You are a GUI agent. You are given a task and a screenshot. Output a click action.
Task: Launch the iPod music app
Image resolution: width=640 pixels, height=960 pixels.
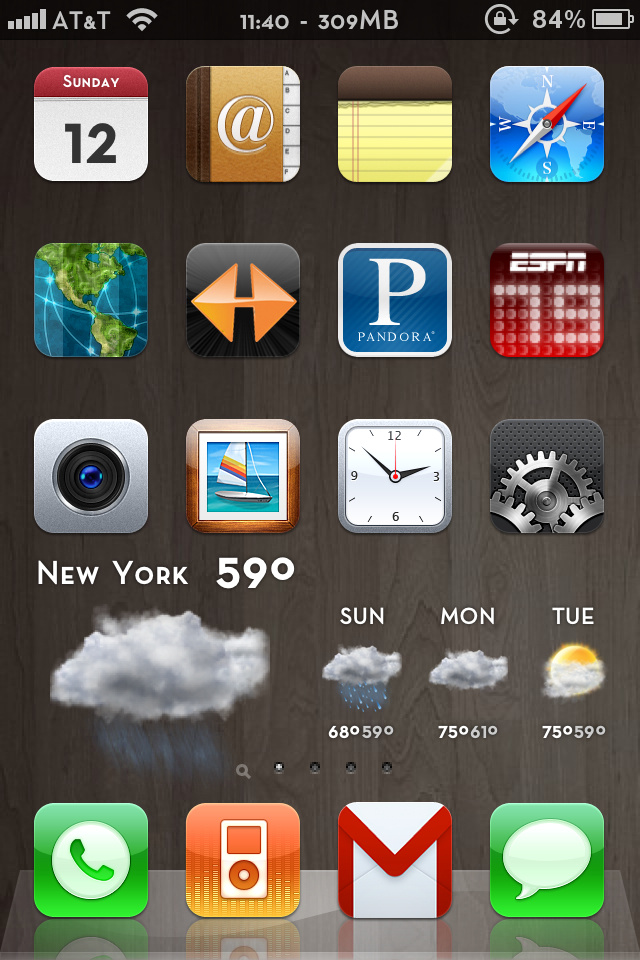[x=243, y=860]
